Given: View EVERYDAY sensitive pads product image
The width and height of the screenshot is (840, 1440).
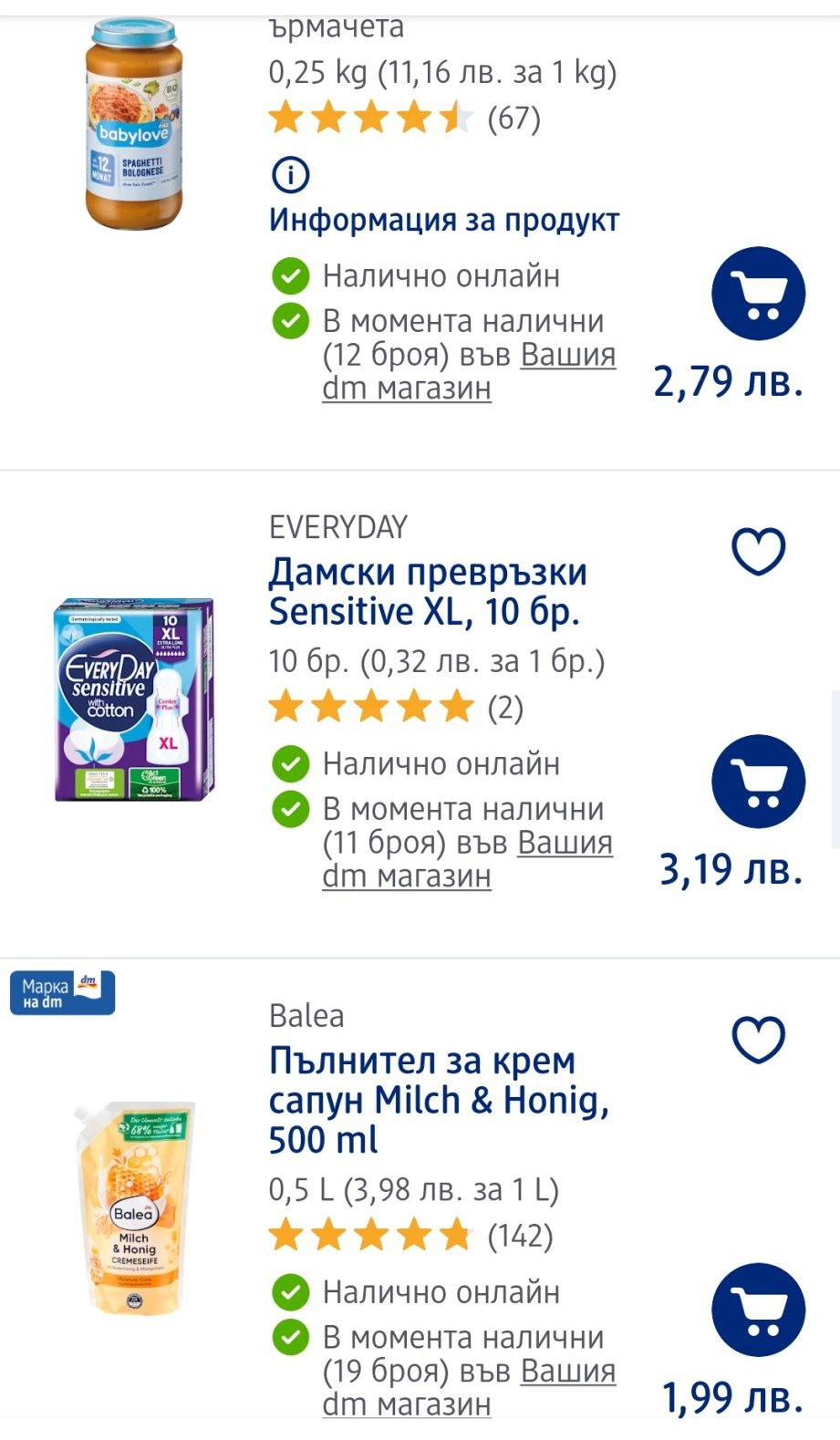Looking at the screenshot, I should [134, 699].
